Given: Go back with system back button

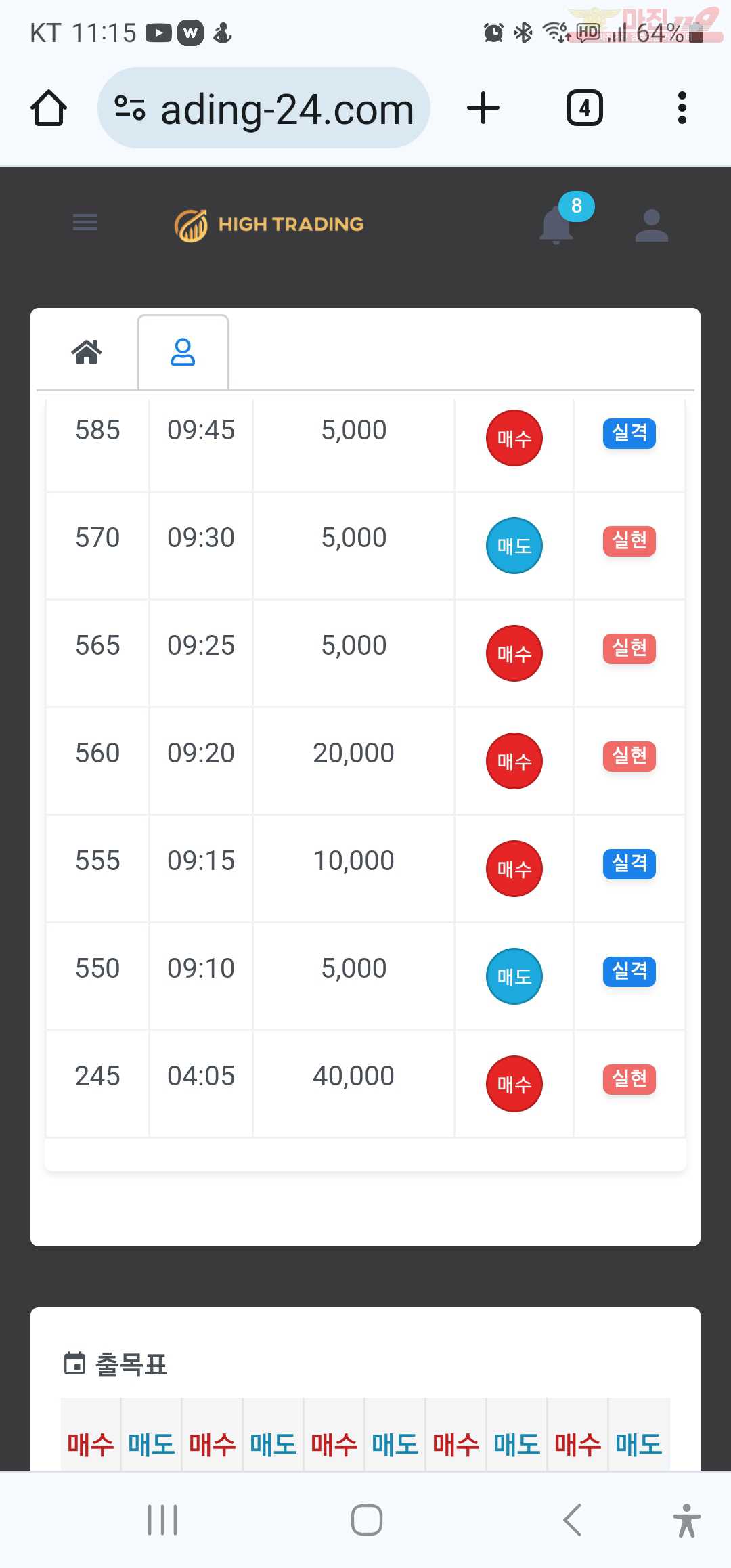Looking at the screenshot, I should [x=573, y=1520].
